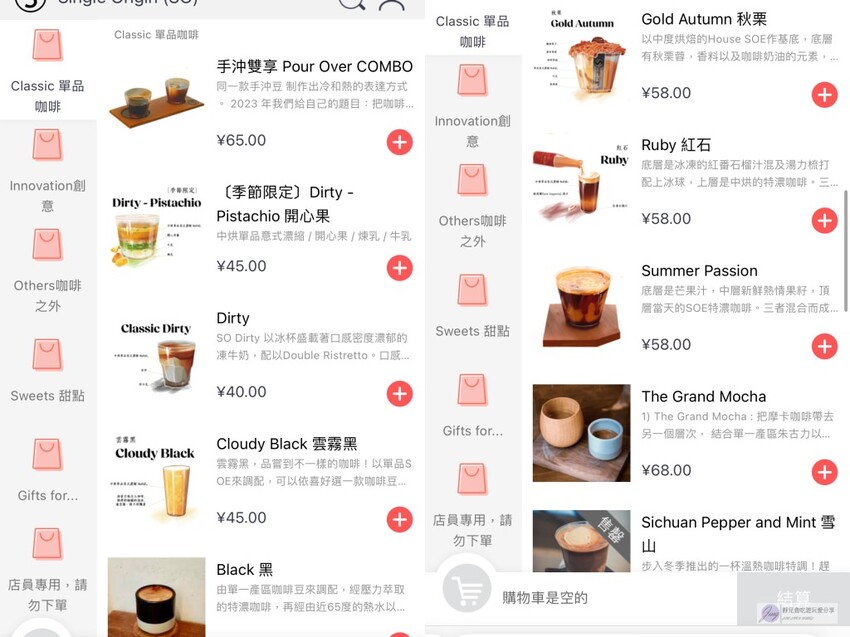The height and width of the screenshot is (637, 850).
Task: Add Pour Over COMBO to cart
Action: tap(399, 142)
